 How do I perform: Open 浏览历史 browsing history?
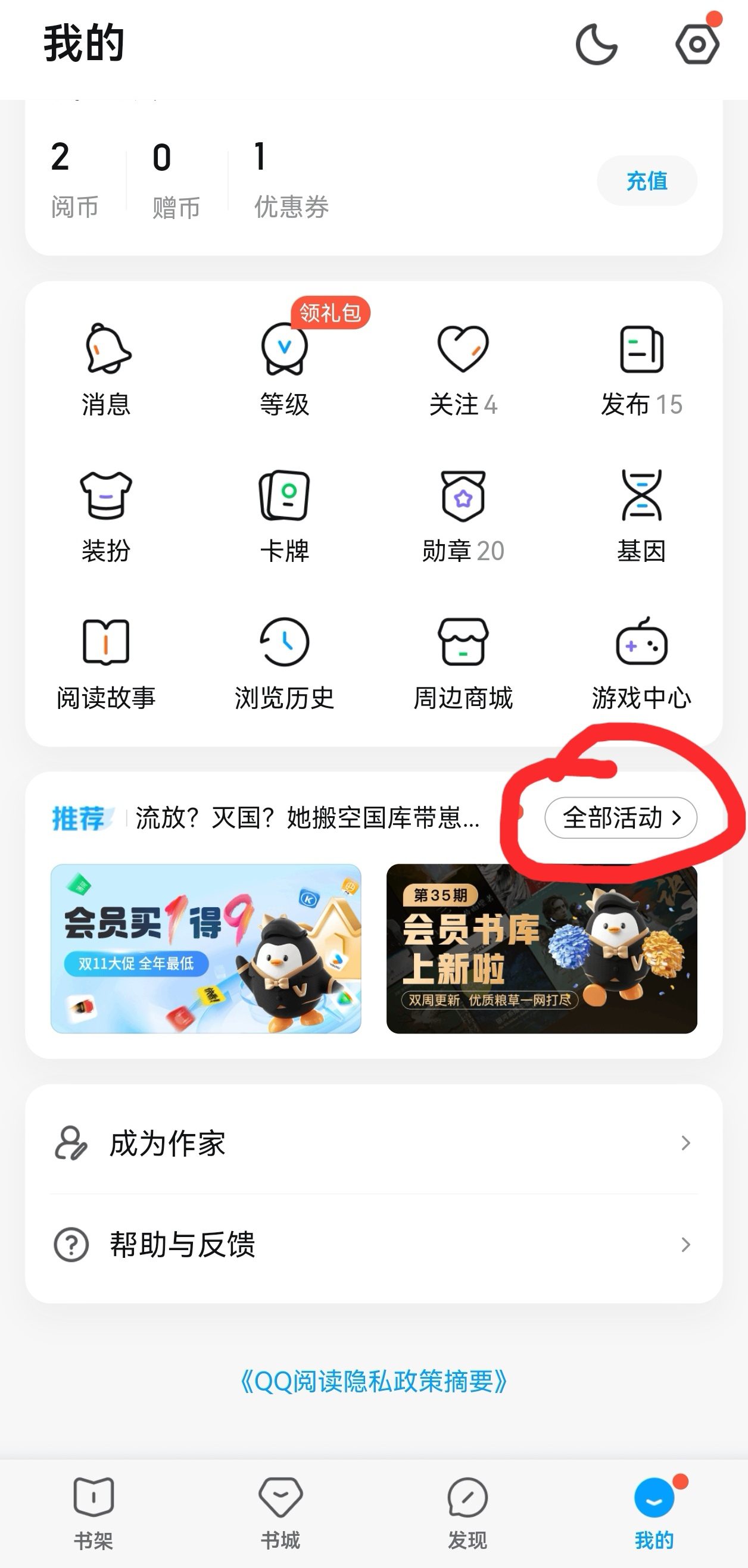pos(285,662)
